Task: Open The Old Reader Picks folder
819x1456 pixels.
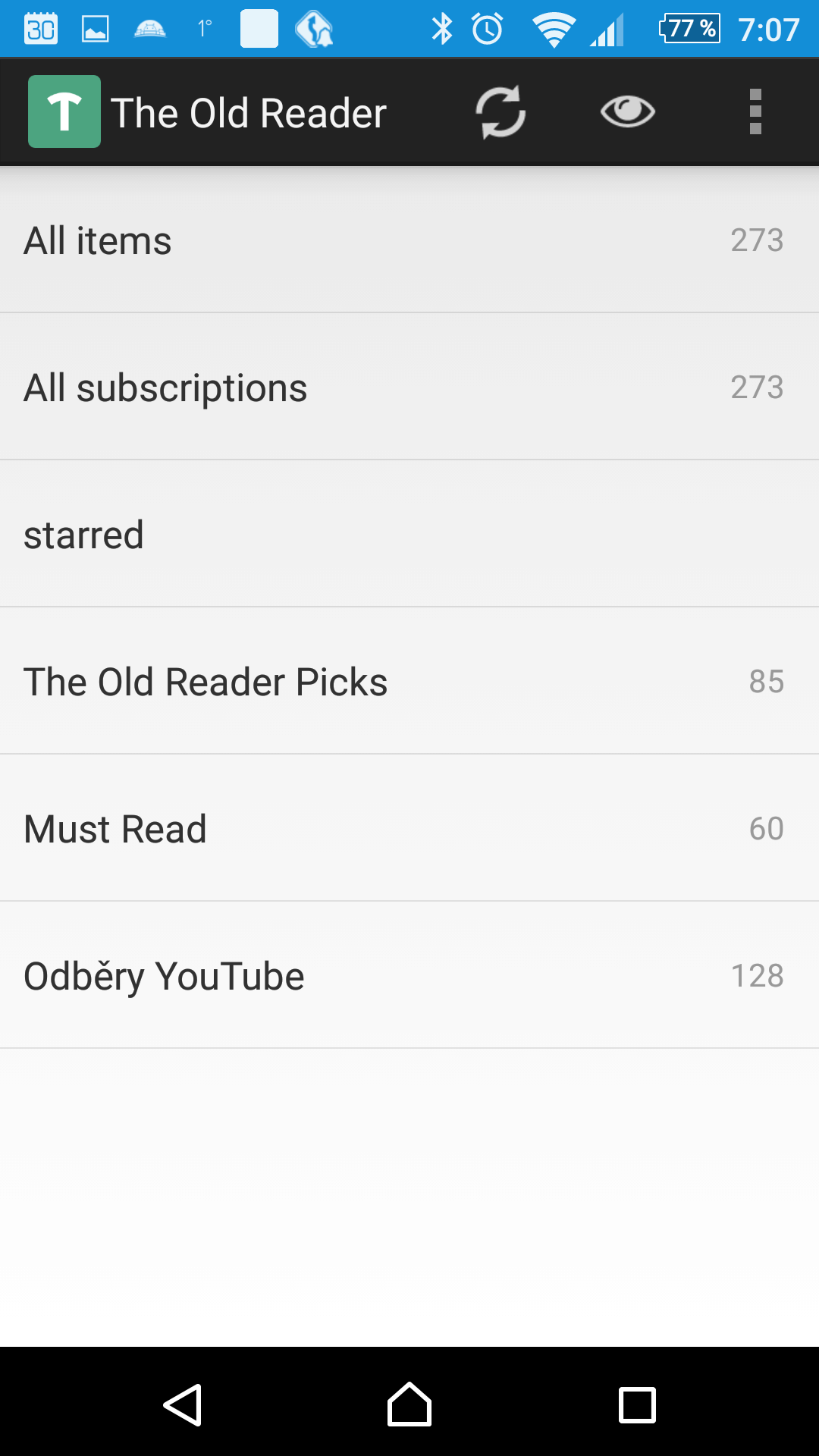Action: (409, 681)
